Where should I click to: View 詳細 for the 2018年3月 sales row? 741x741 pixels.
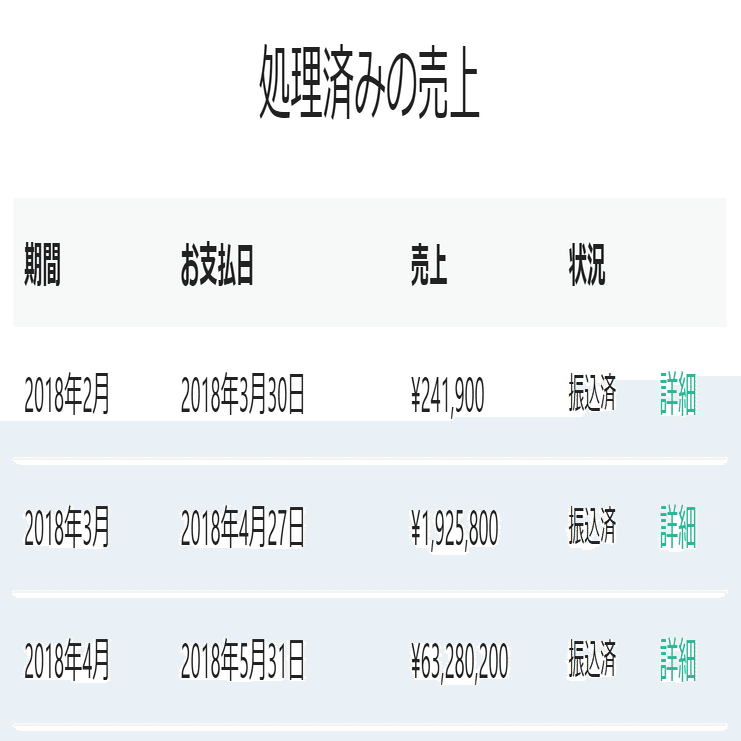pyautogui.click(x=678, y=527)
